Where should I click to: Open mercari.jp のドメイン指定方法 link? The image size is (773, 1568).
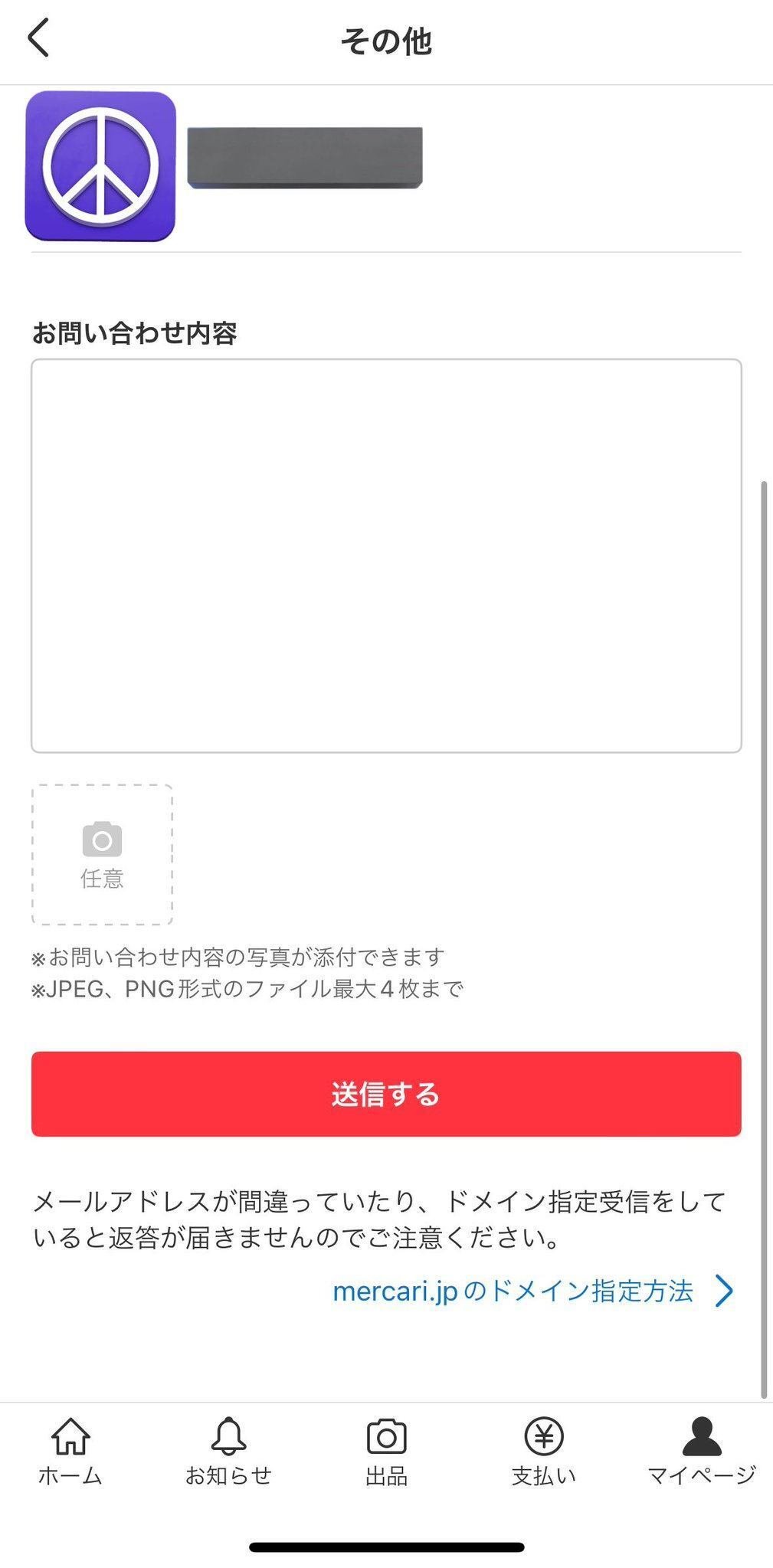532,1291
